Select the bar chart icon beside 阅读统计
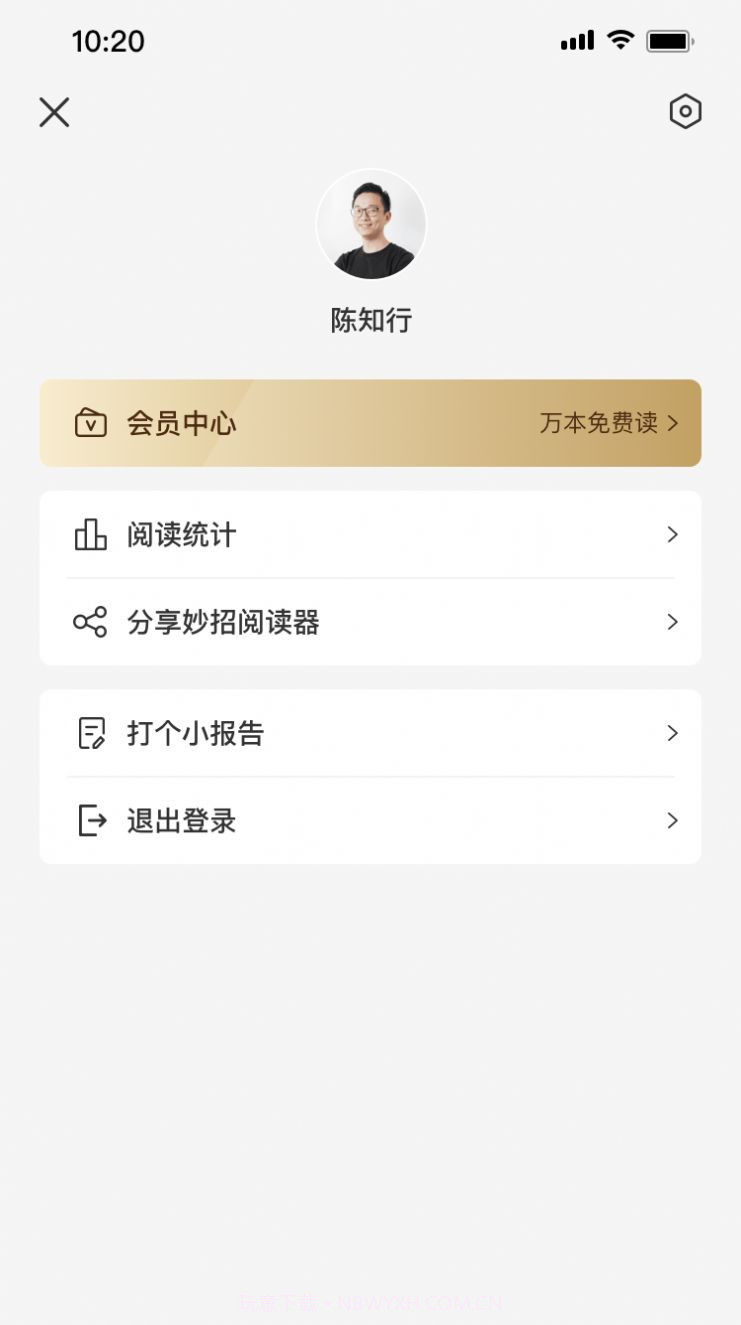 pos(90,535)
